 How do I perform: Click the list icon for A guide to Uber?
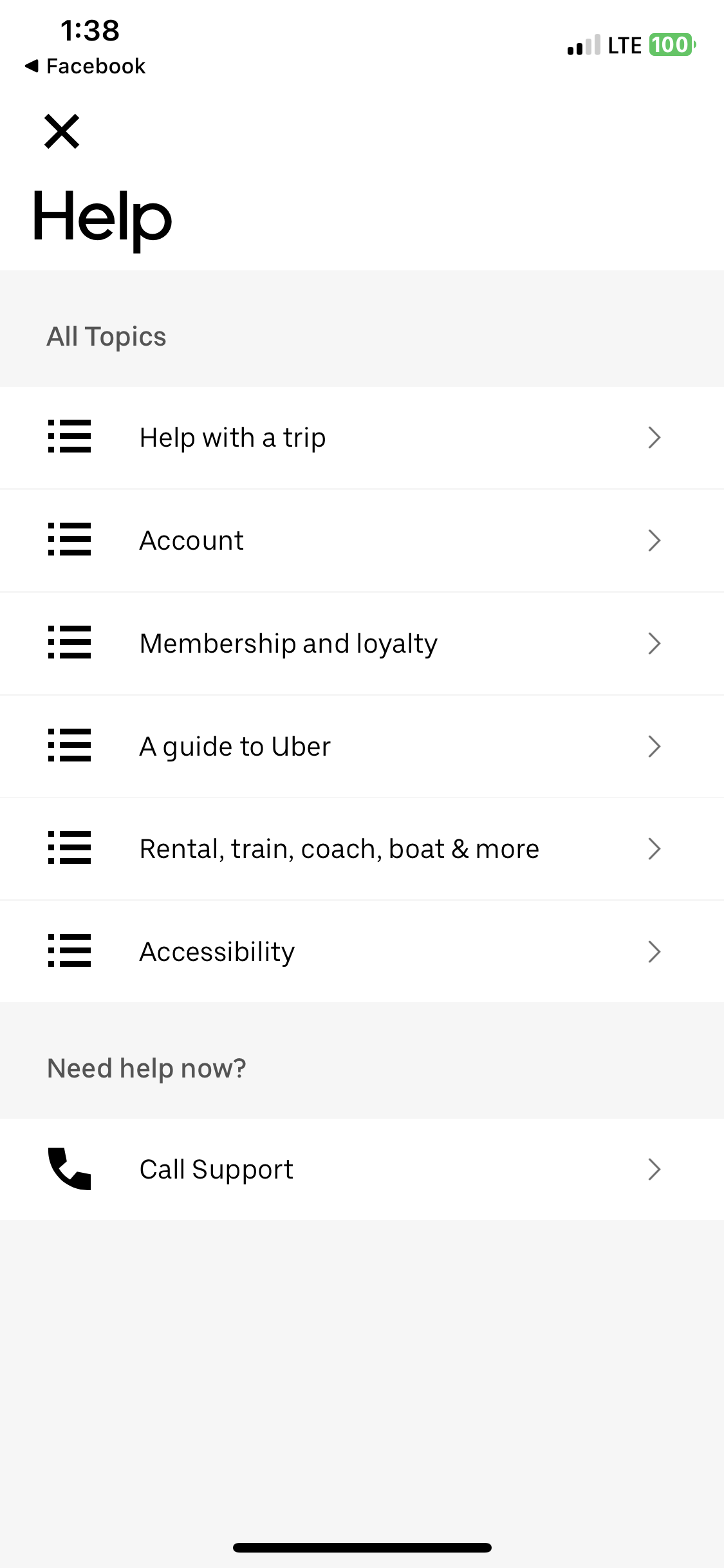pyautogui.click(x=70, y=746)
